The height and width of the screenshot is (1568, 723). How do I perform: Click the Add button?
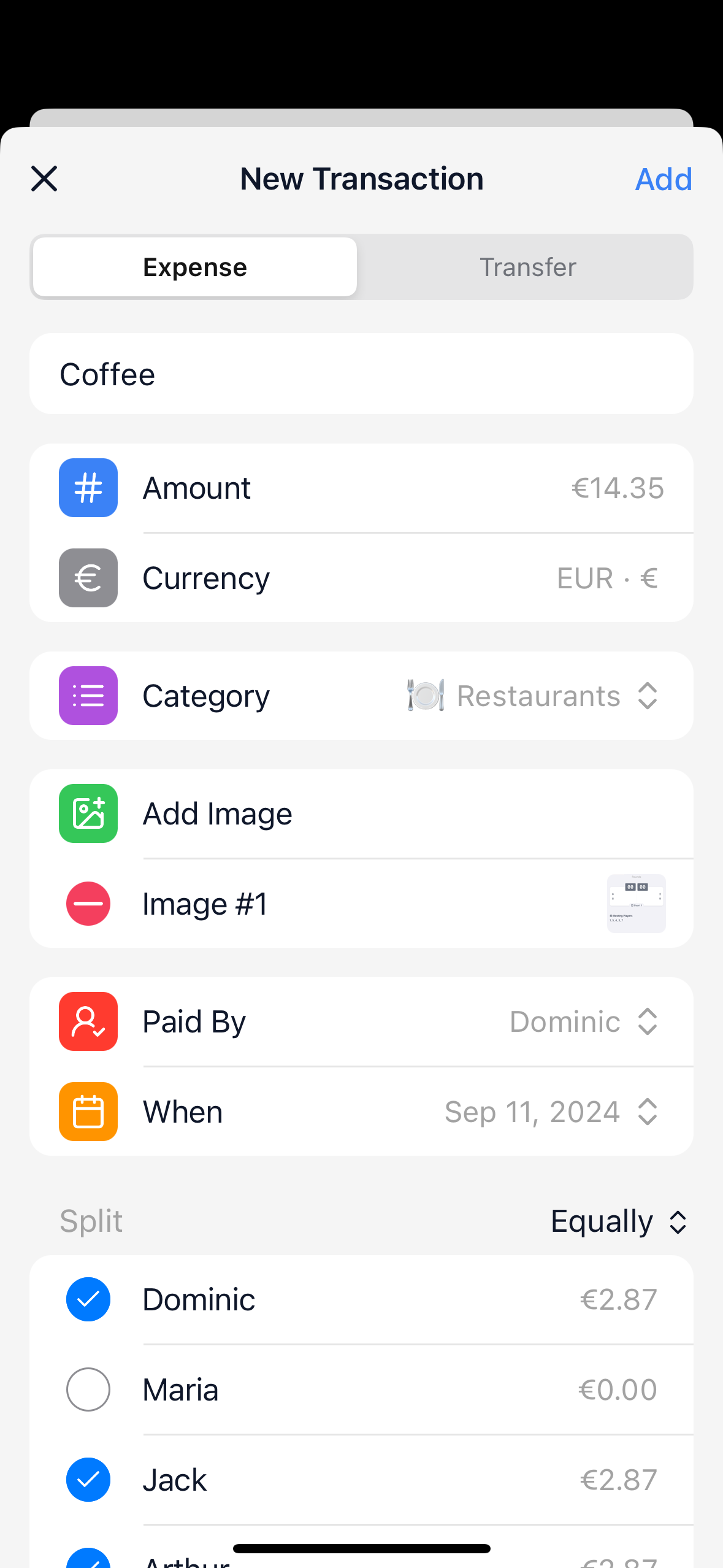pyautogui.click(x=664, y=179)
